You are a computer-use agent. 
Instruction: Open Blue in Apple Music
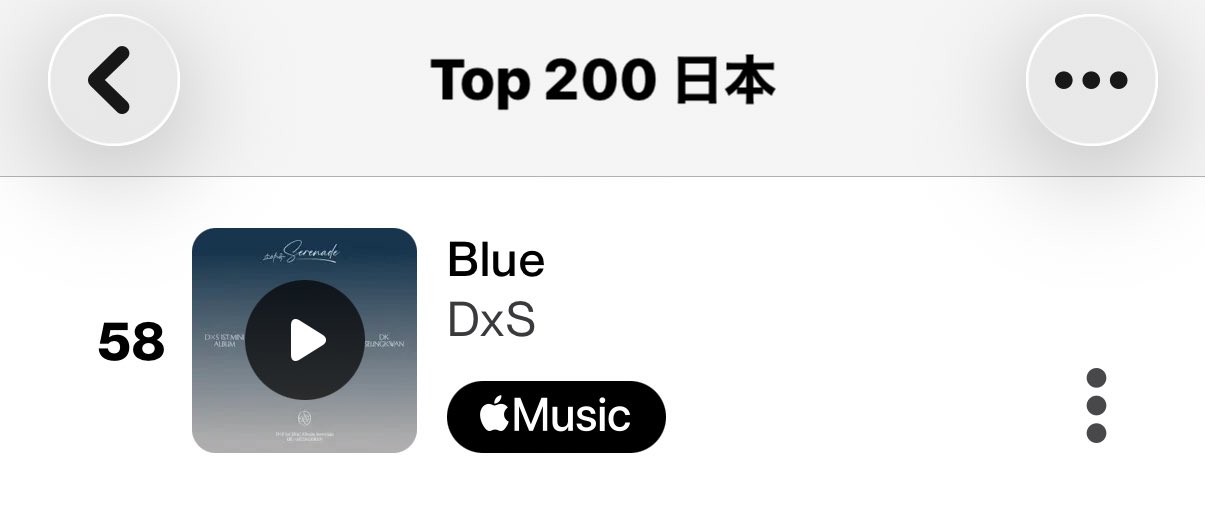point(556,416)
